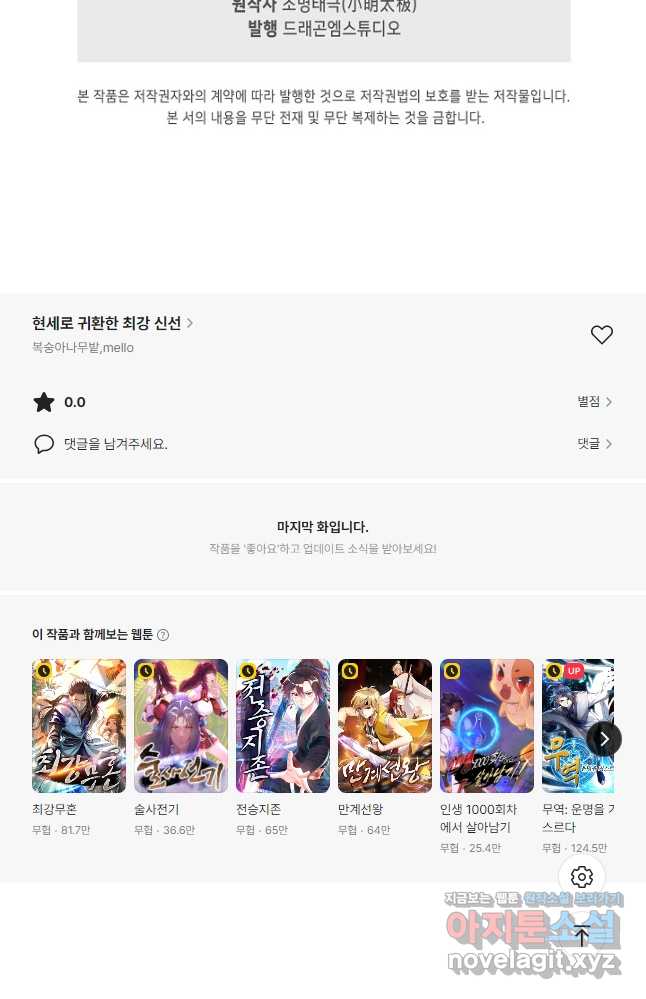Open the webtoon 술사전기
Viewport: 646px width, 999px height.
tap(181, 726)
